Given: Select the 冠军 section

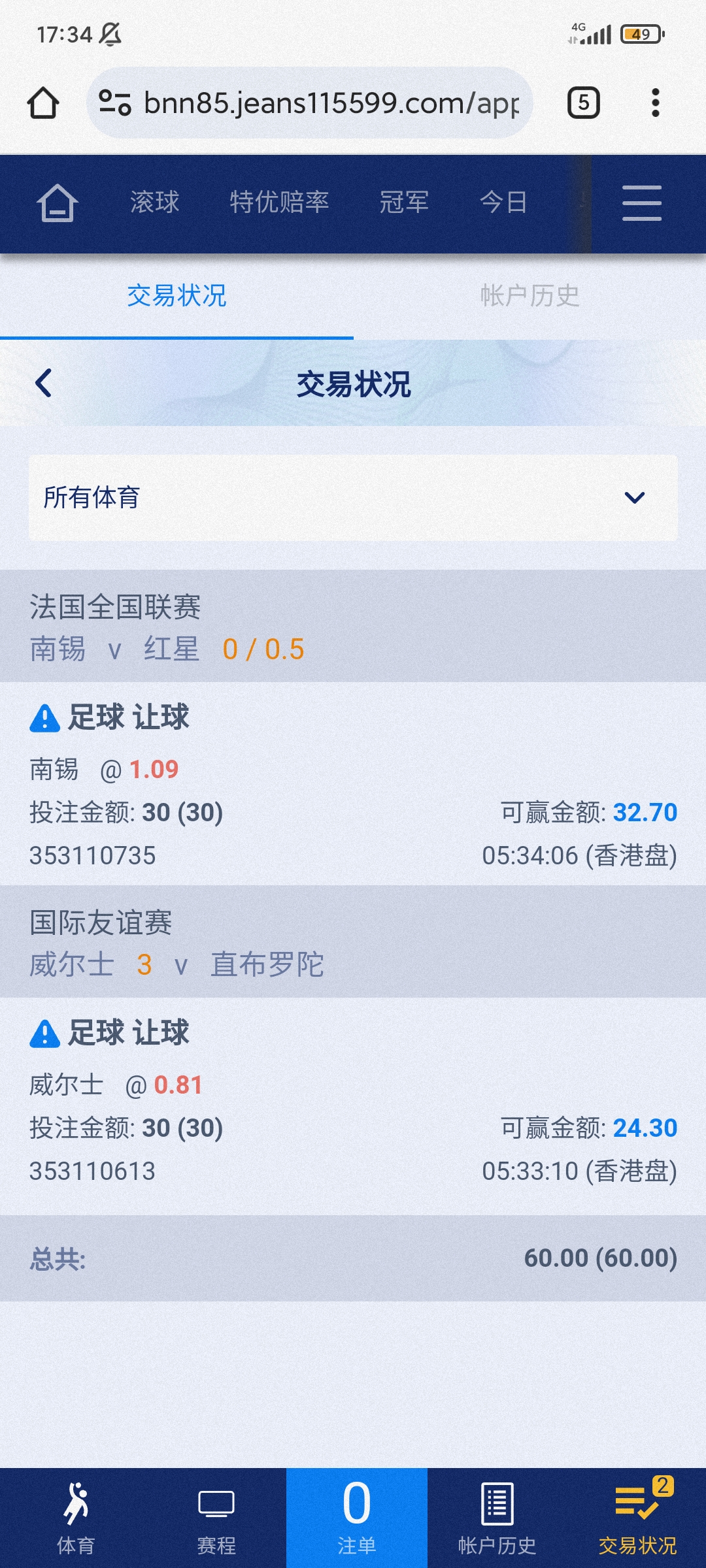Looking at the screenshot, I should click(404, 203).
